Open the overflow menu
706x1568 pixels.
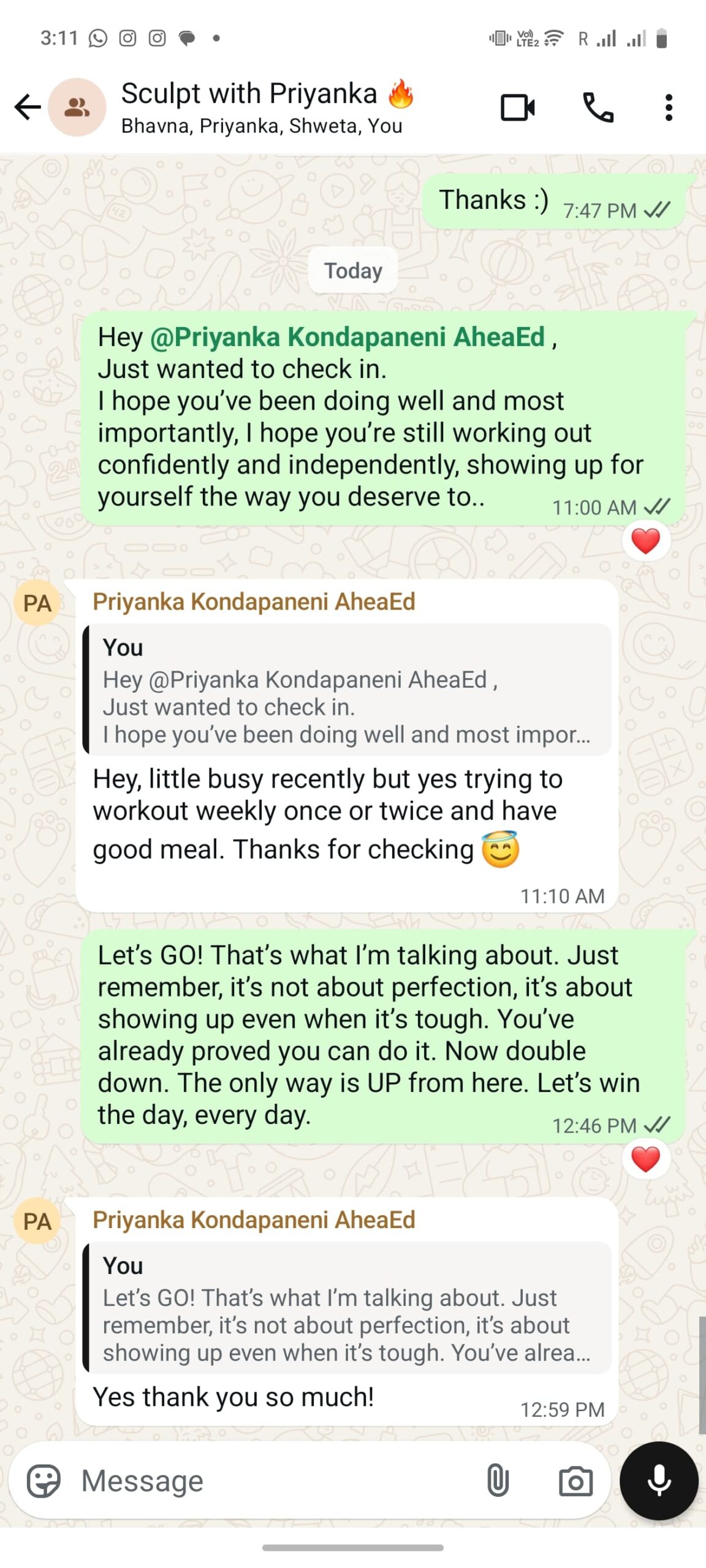(x=669, y=108)
